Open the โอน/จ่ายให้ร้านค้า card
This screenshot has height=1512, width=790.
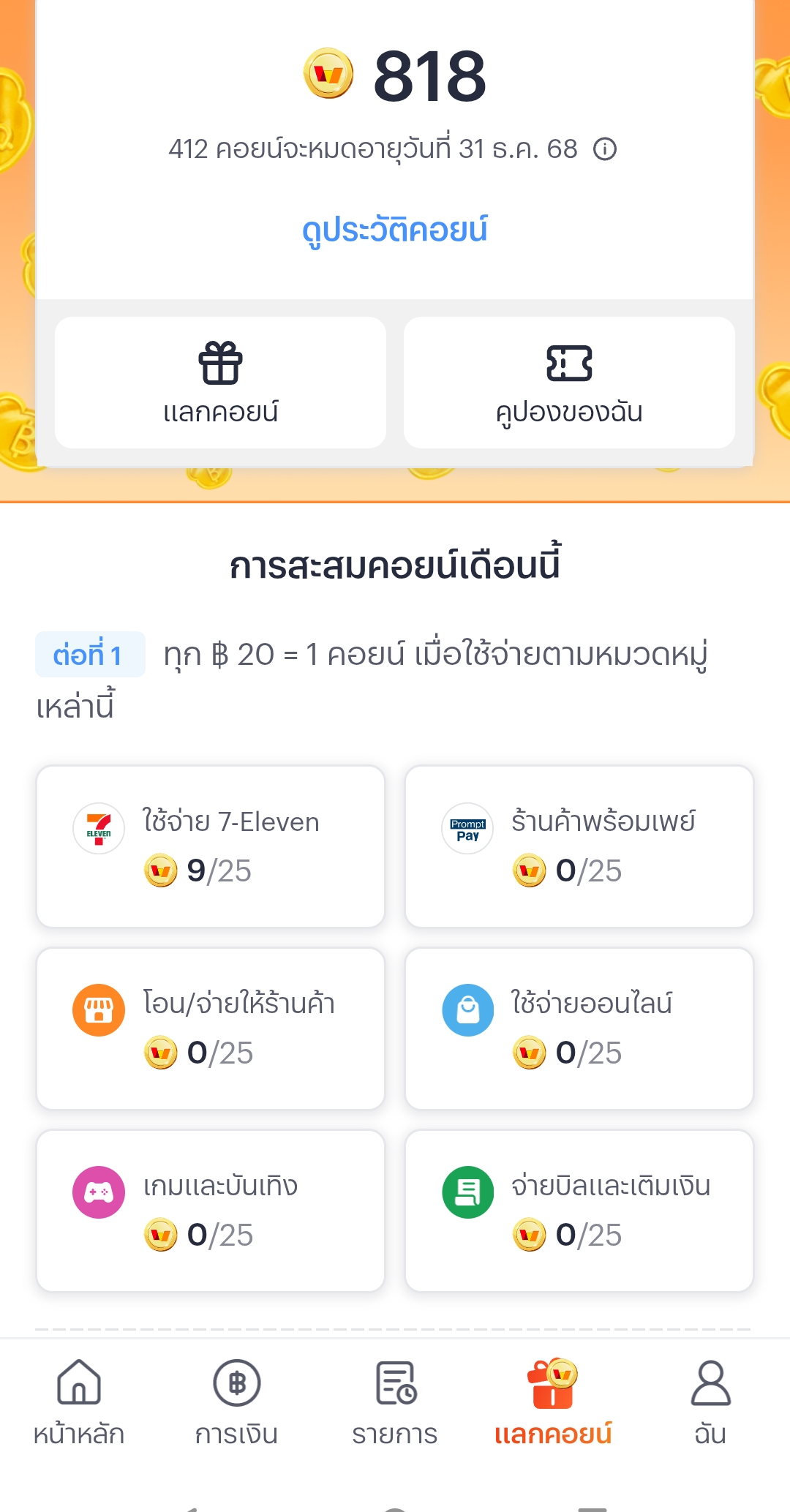211,1028
